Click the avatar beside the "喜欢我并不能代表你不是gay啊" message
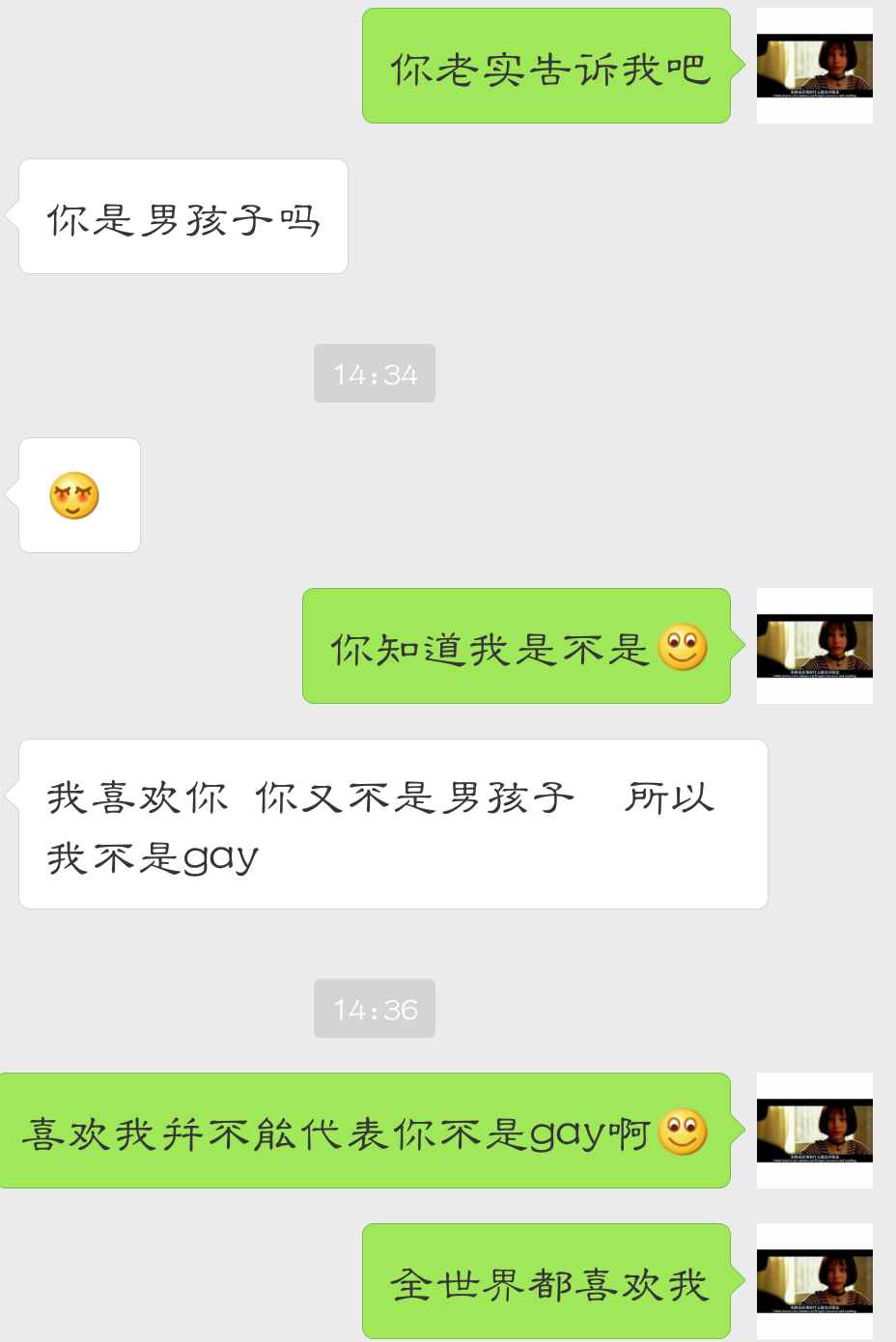896x1342 pixels. click(814, 1130)
